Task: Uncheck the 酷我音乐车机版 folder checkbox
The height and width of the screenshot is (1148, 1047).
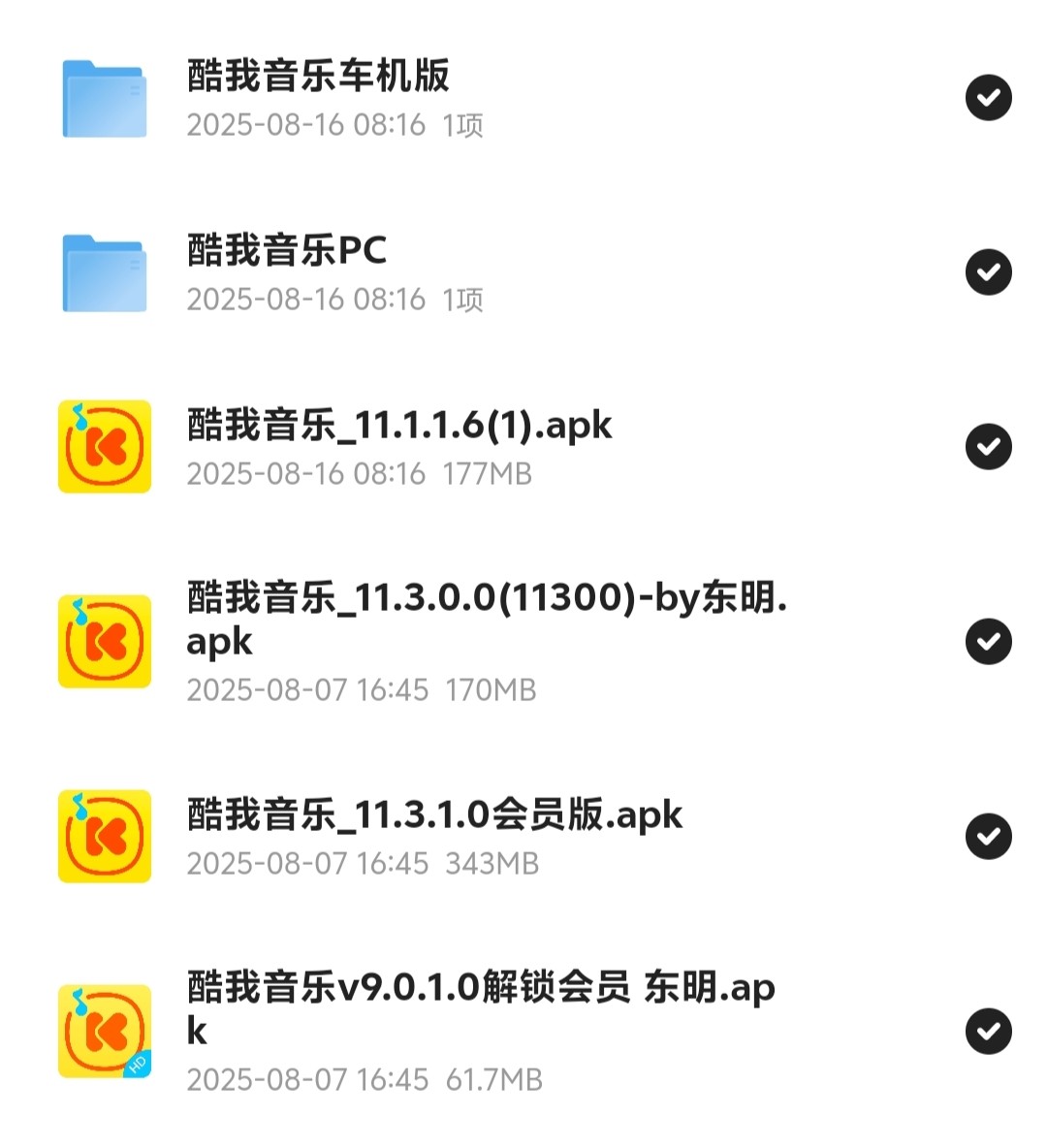Action: 988,98
